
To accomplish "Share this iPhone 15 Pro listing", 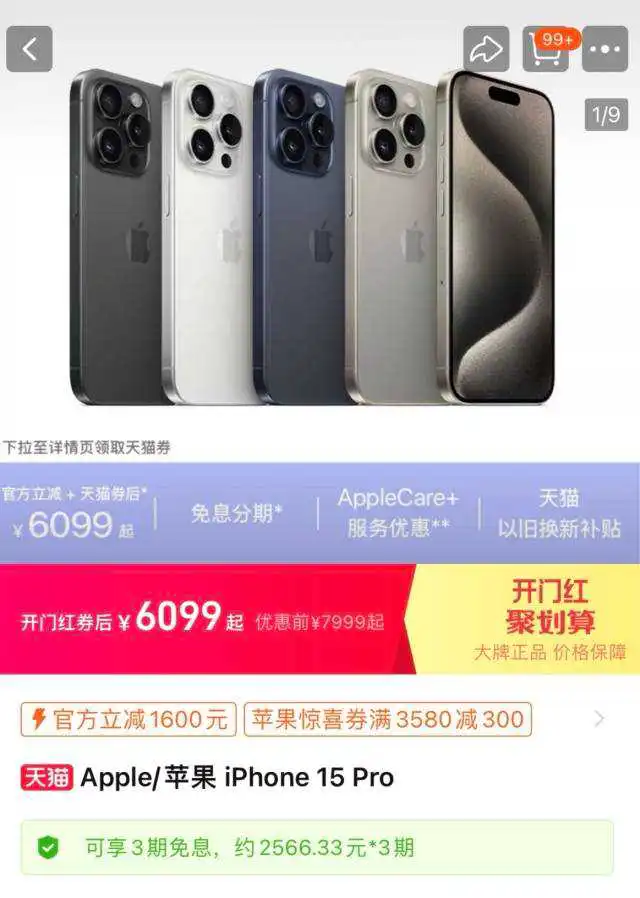I will click(486, 49).
